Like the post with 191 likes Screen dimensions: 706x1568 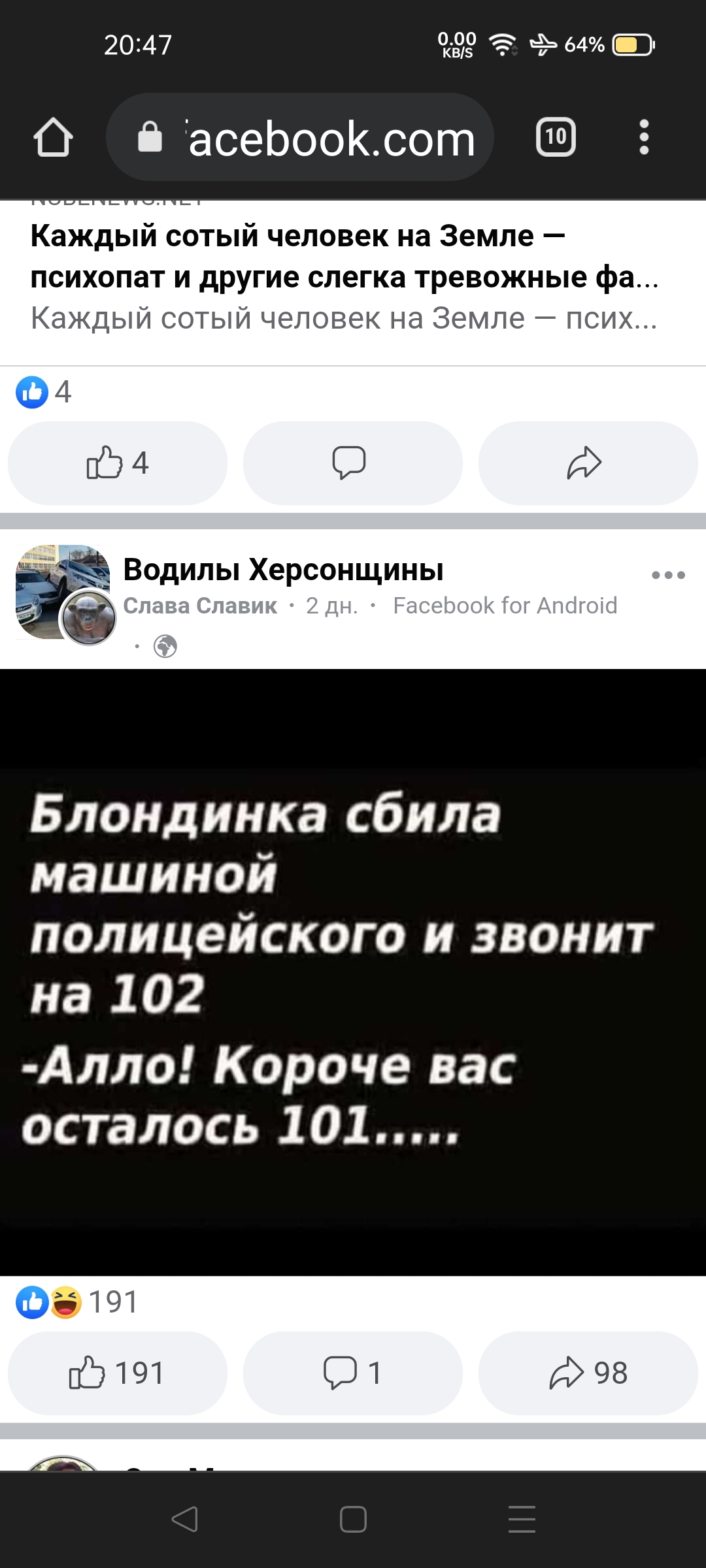coord(118,1373)
